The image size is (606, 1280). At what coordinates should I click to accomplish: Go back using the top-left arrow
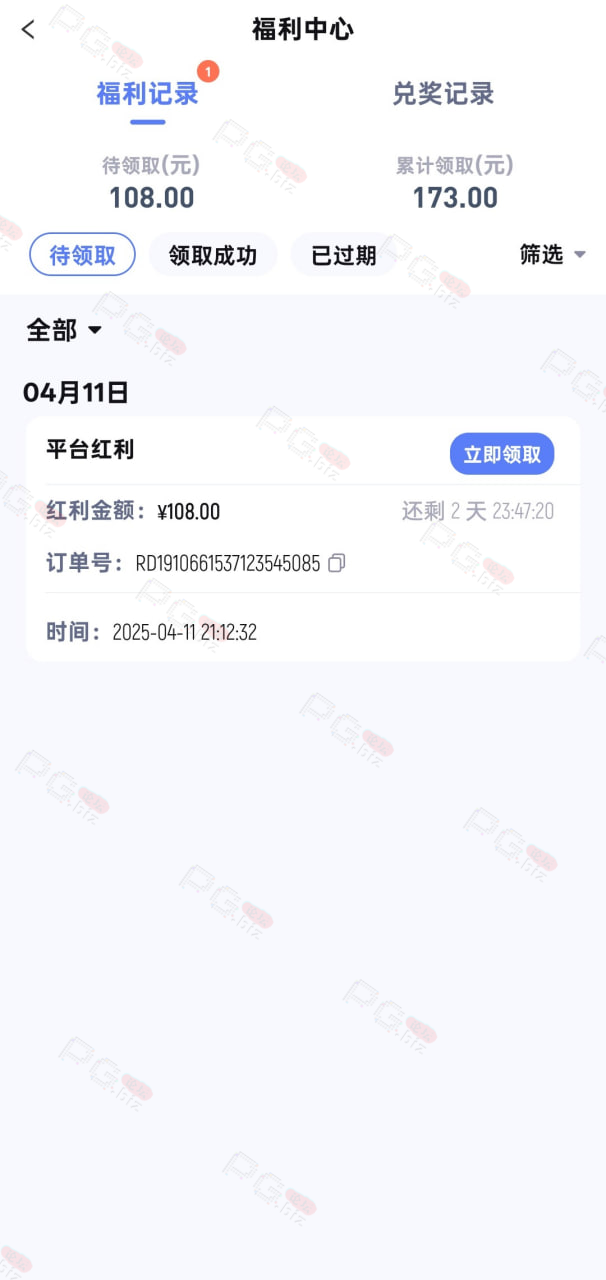click(28, 30)
